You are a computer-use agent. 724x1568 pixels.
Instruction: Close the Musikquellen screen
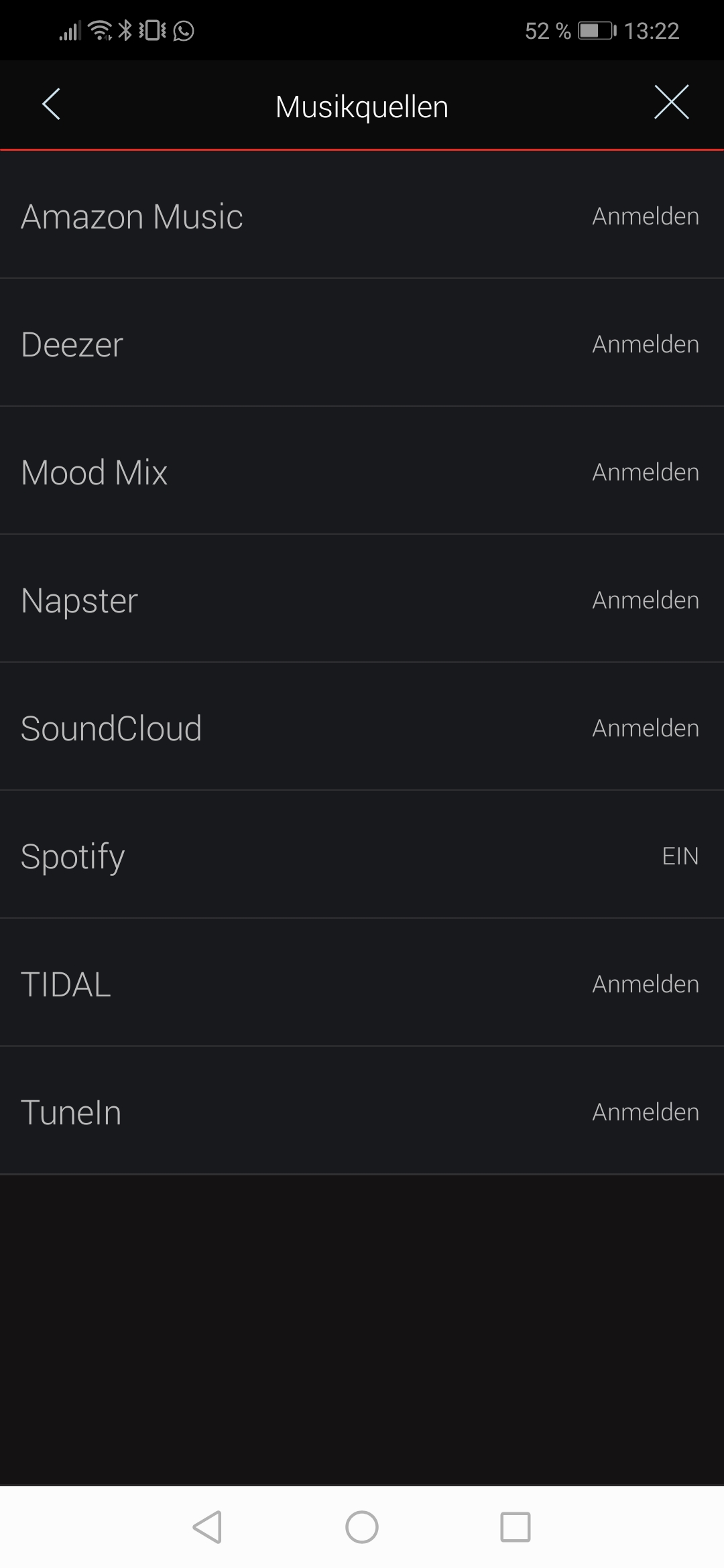coord(671,103)
